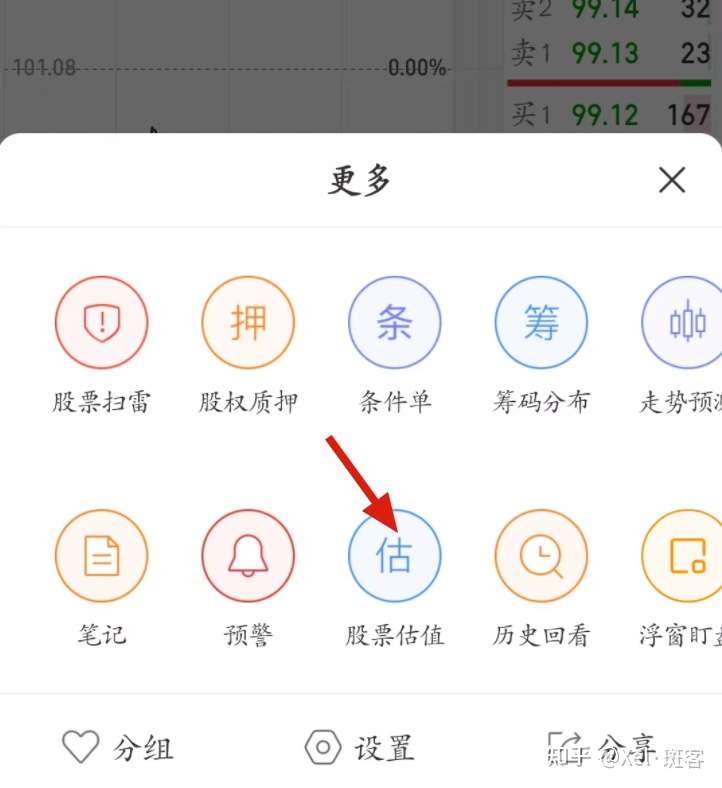
Task: Add stock to a 分组
Action: (x=118, y=747)
